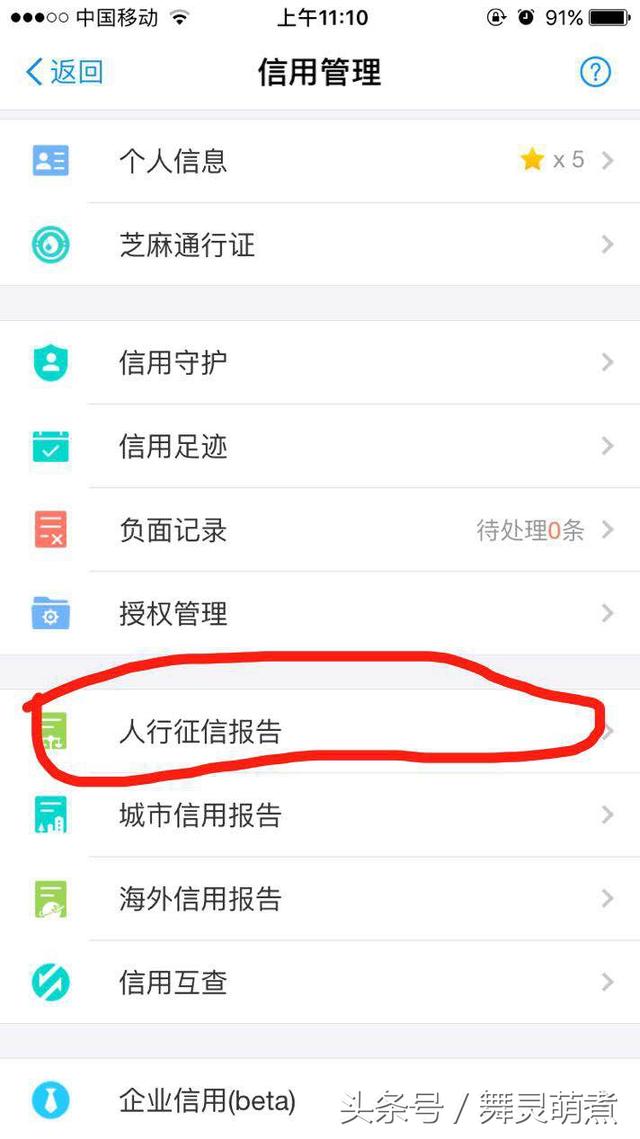Open 授权管理
The width and height of the screenshot is (640, 1139).
[320, 614]
